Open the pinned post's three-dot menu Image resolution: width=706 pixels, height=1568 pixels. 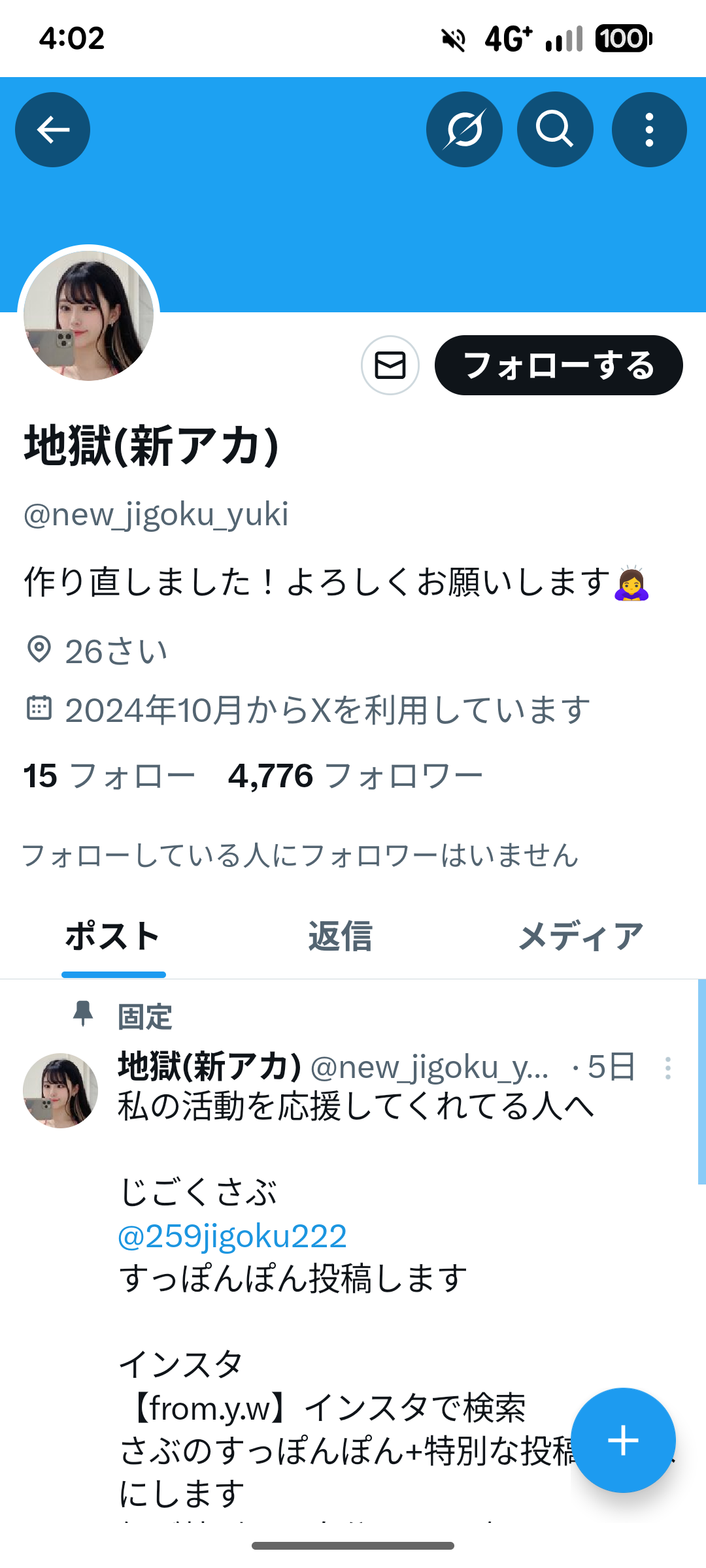click(x=667, y=1068)
